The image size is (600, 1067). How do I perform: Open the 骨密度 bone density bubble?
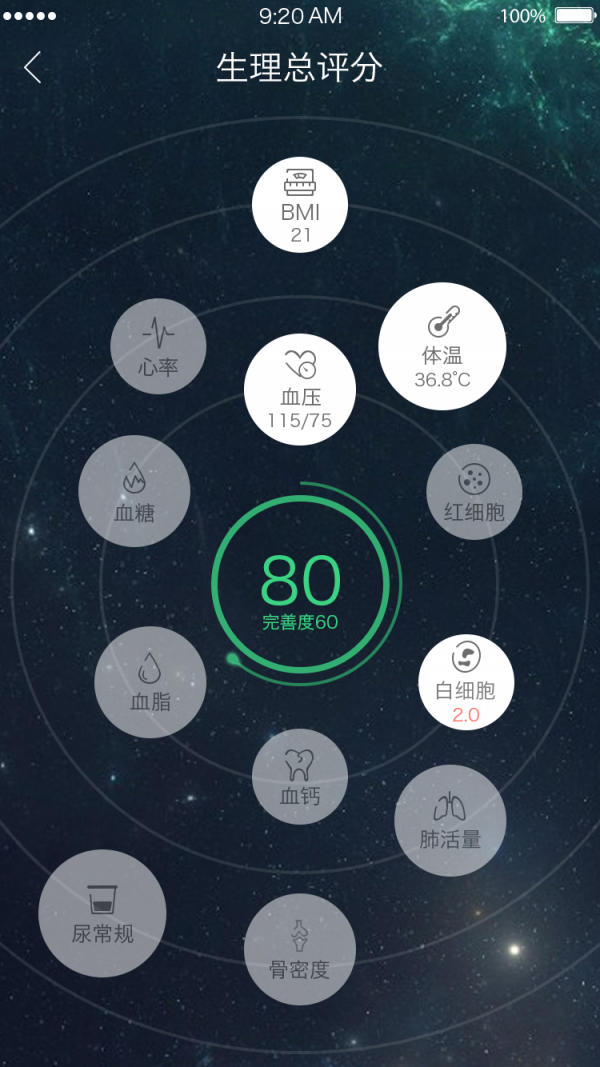[300, 949]
